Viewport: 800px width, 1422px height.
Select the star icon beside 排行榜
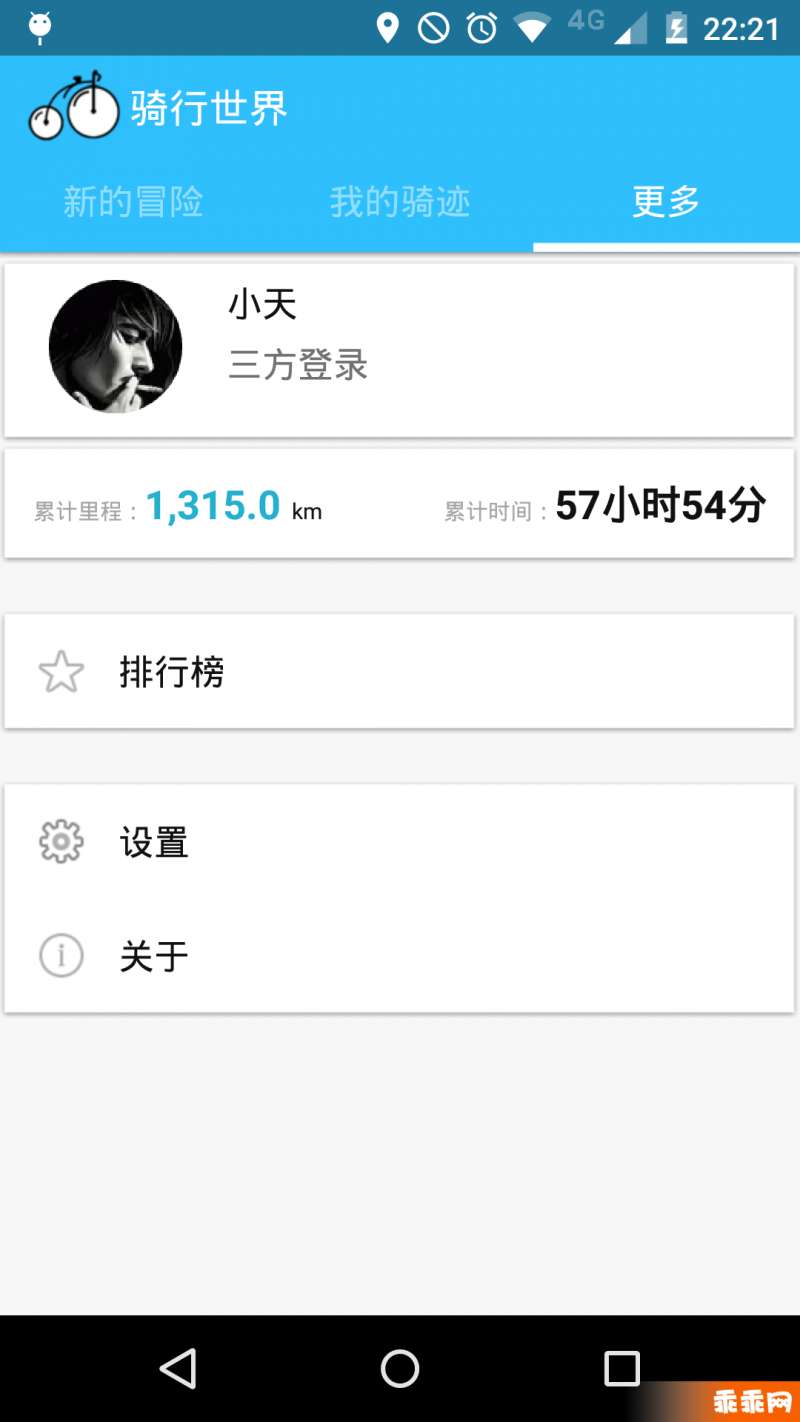coord(61,671)
